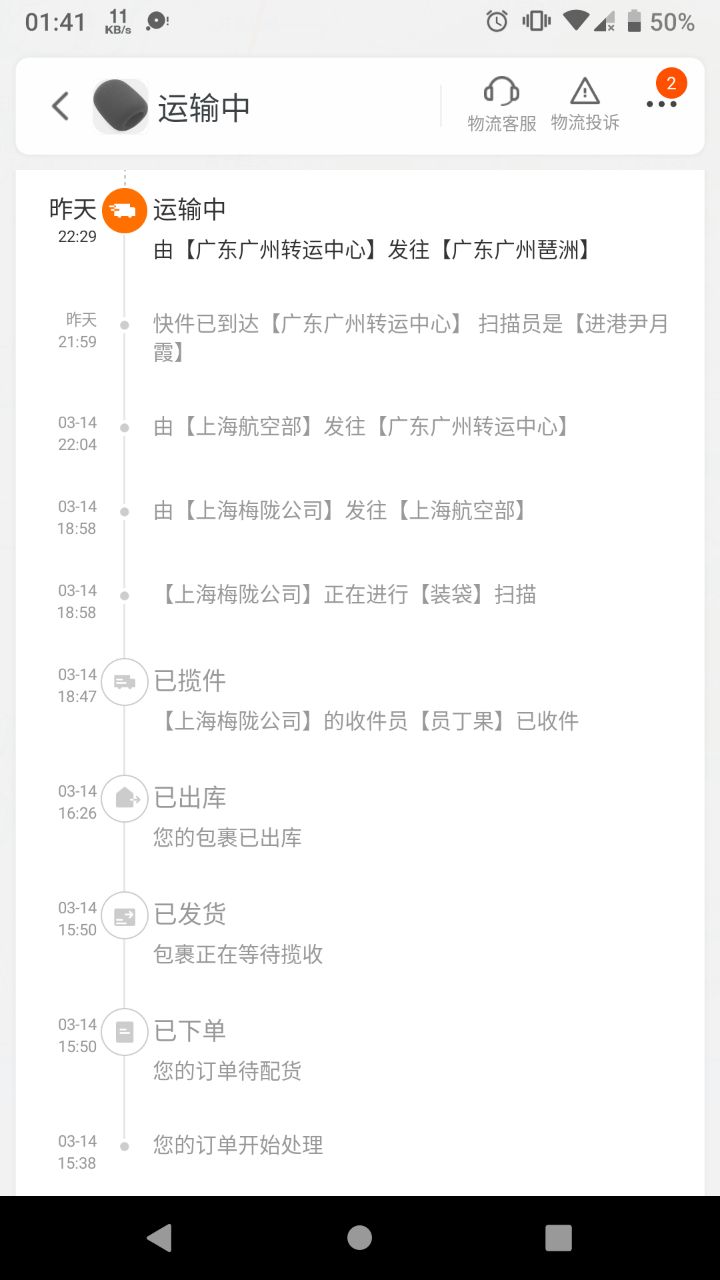
Task: Tap the system back button
Action: (x=160, y=1238)
